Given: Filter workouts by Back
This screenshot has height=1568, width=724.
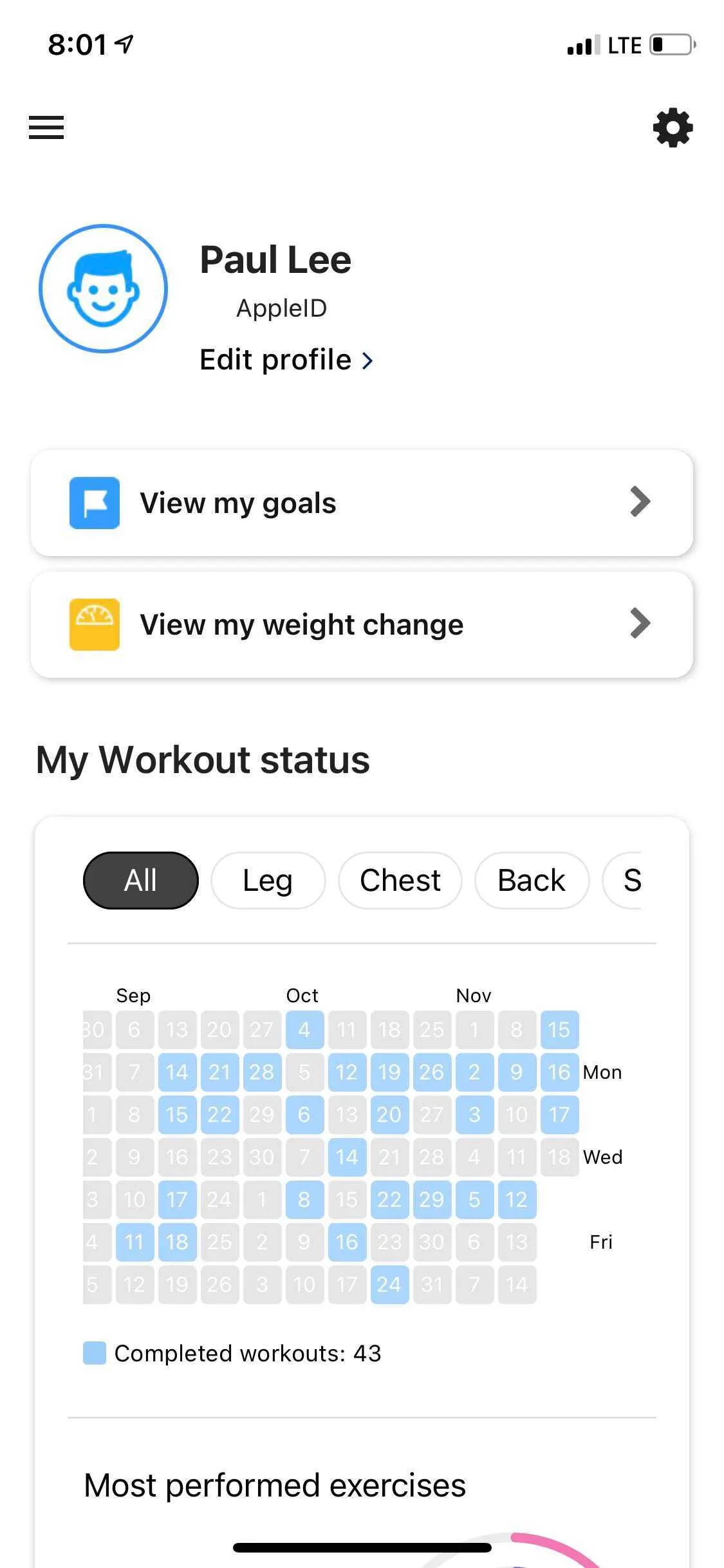Looking at the screenshot, I should tap(531, 880).
